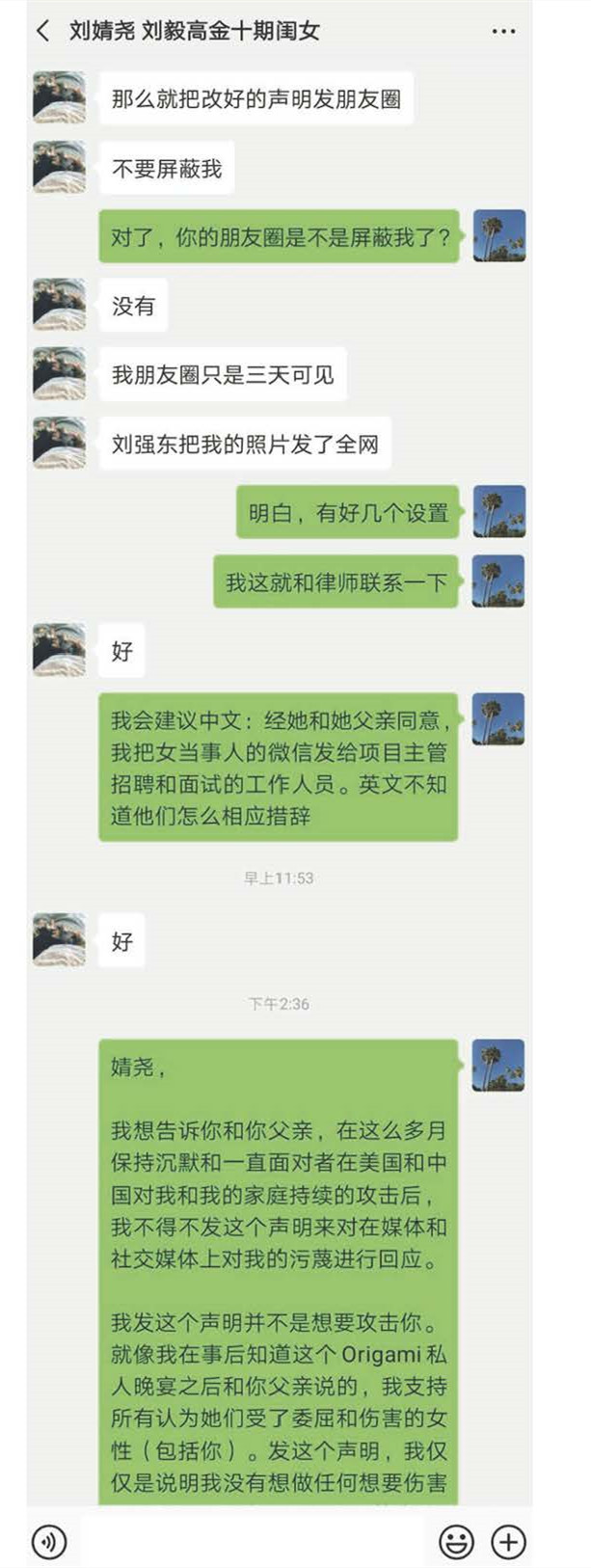Open own avatar beside 明白，有好几个设置

[498, 512]
